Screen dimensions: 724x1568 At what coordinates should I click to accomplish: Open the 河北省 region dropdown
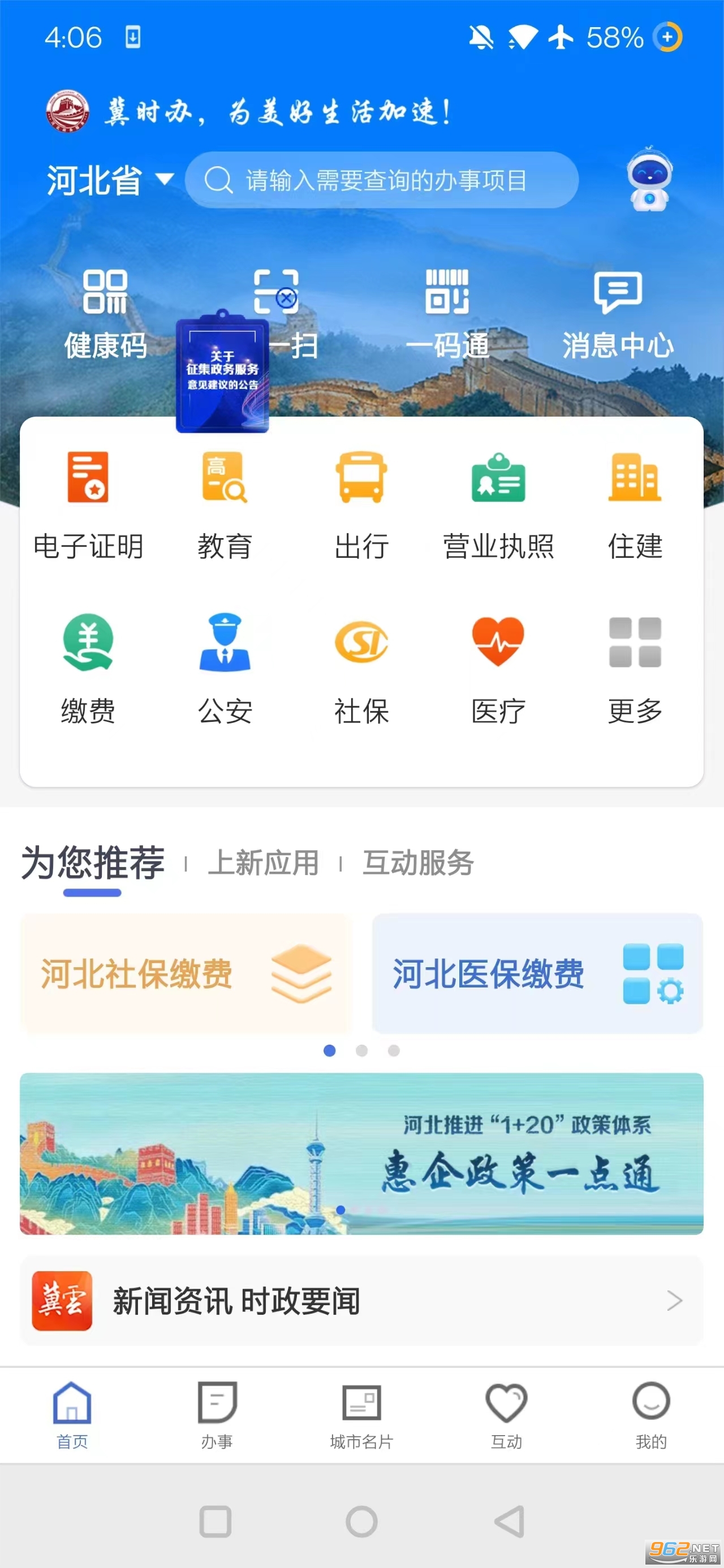[110, 180]
